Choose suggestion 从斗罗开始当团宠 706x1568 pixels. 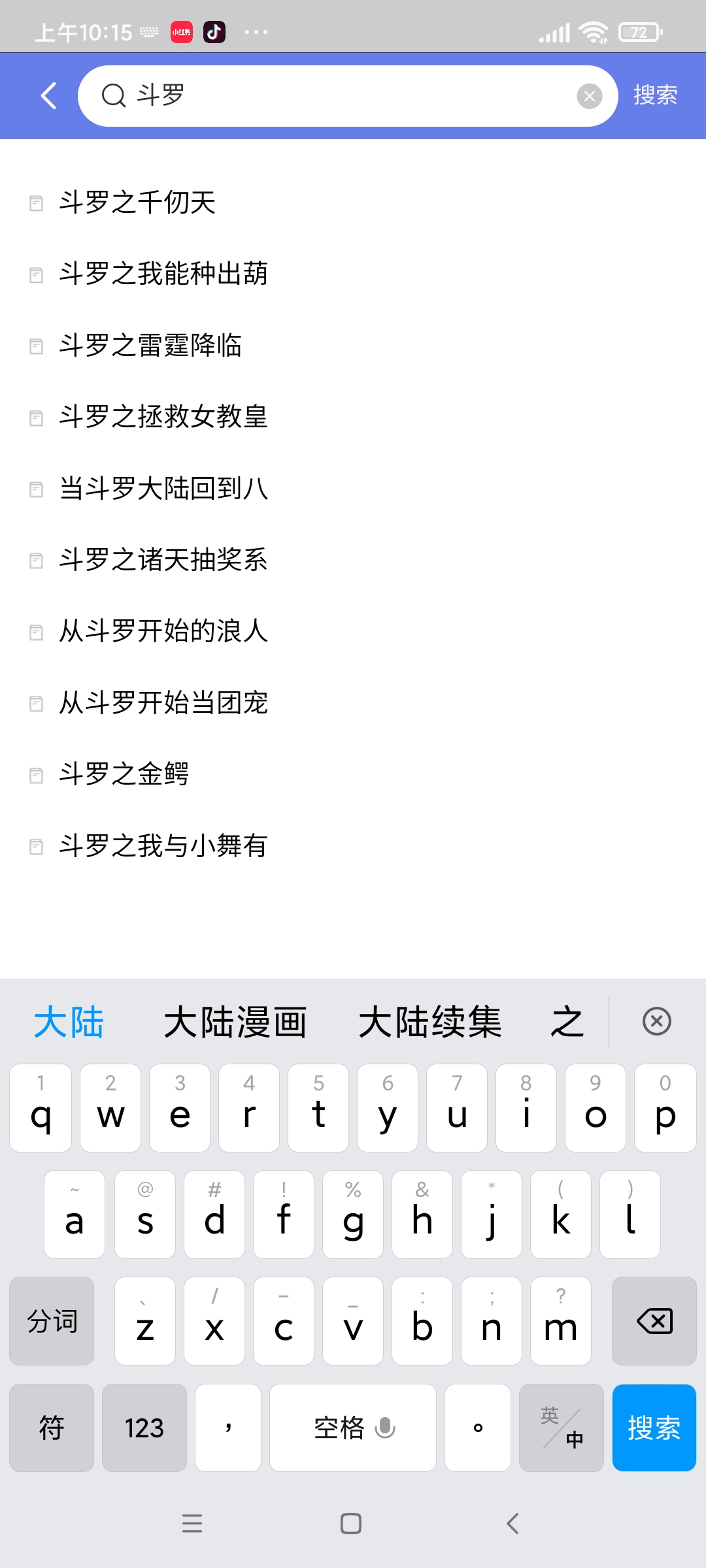(163, 703)
